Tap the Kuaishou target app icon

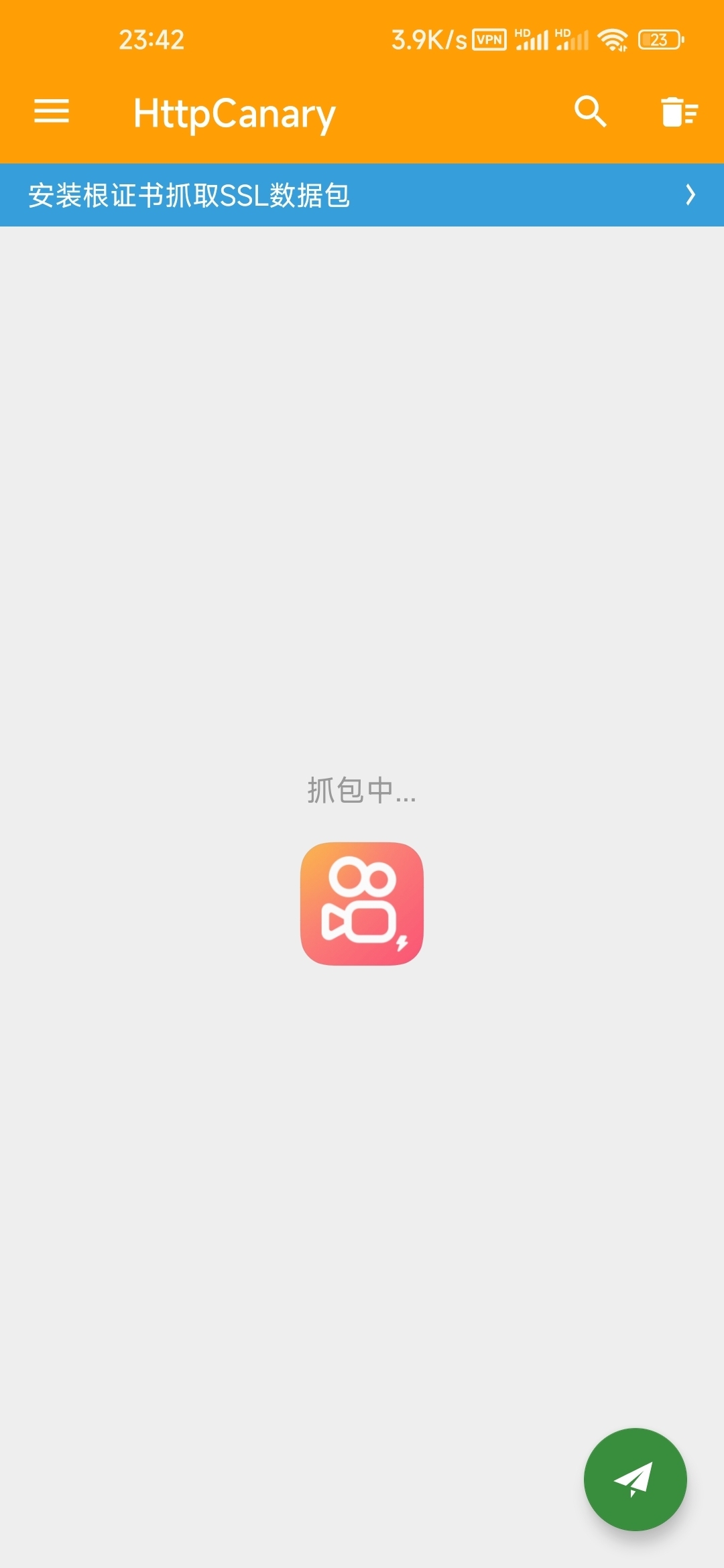(x=362, y=903)
